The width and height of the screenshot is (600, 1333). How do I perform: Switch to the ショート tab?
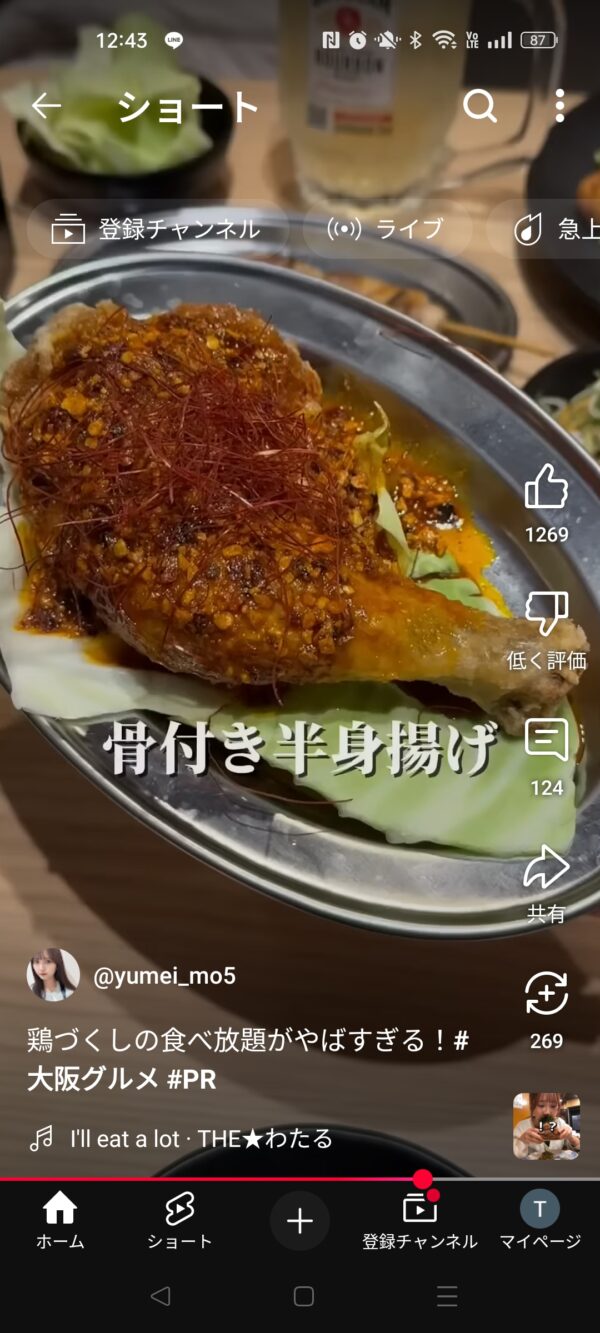pyautogui.click(x=180, y=1221)
